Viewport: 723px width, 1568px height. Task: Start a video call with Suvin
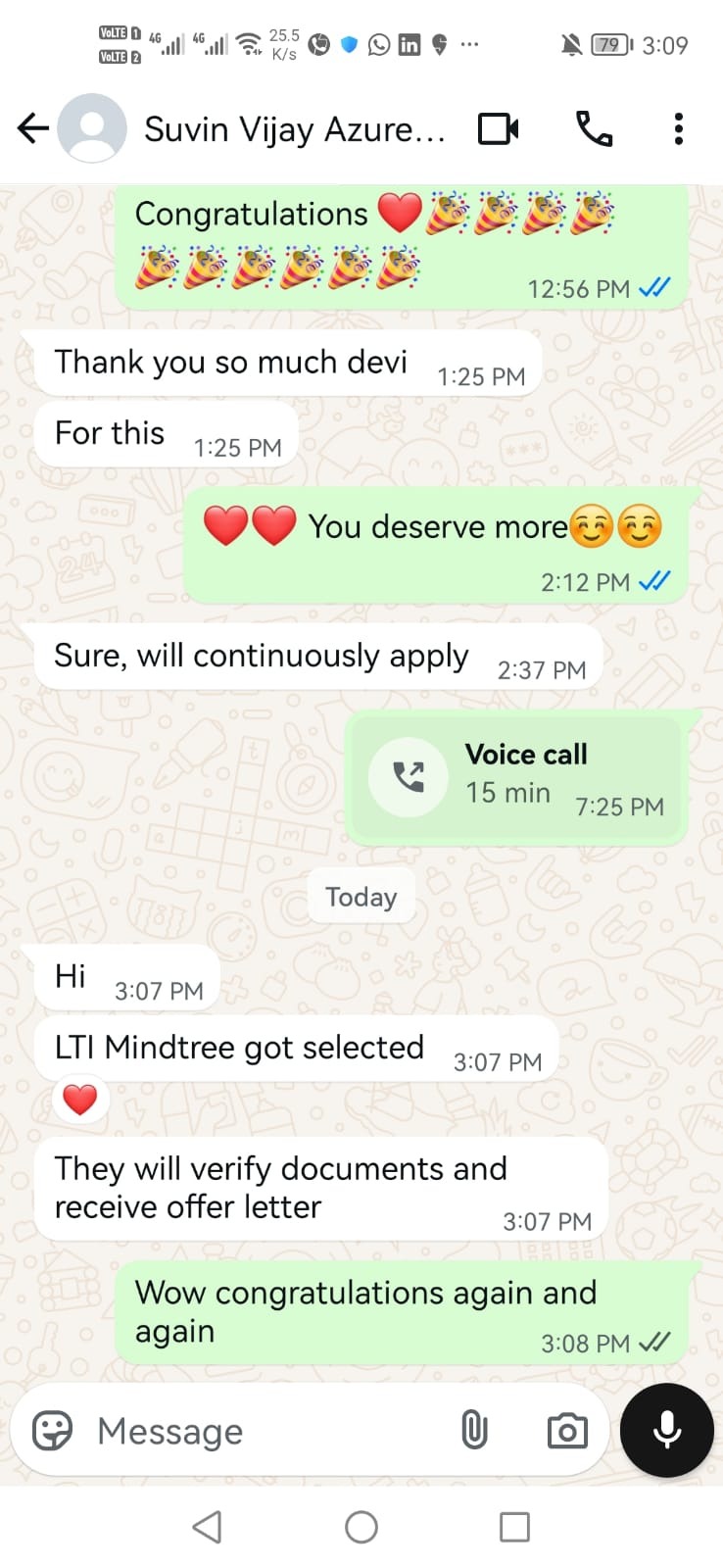tap(498, 129)
